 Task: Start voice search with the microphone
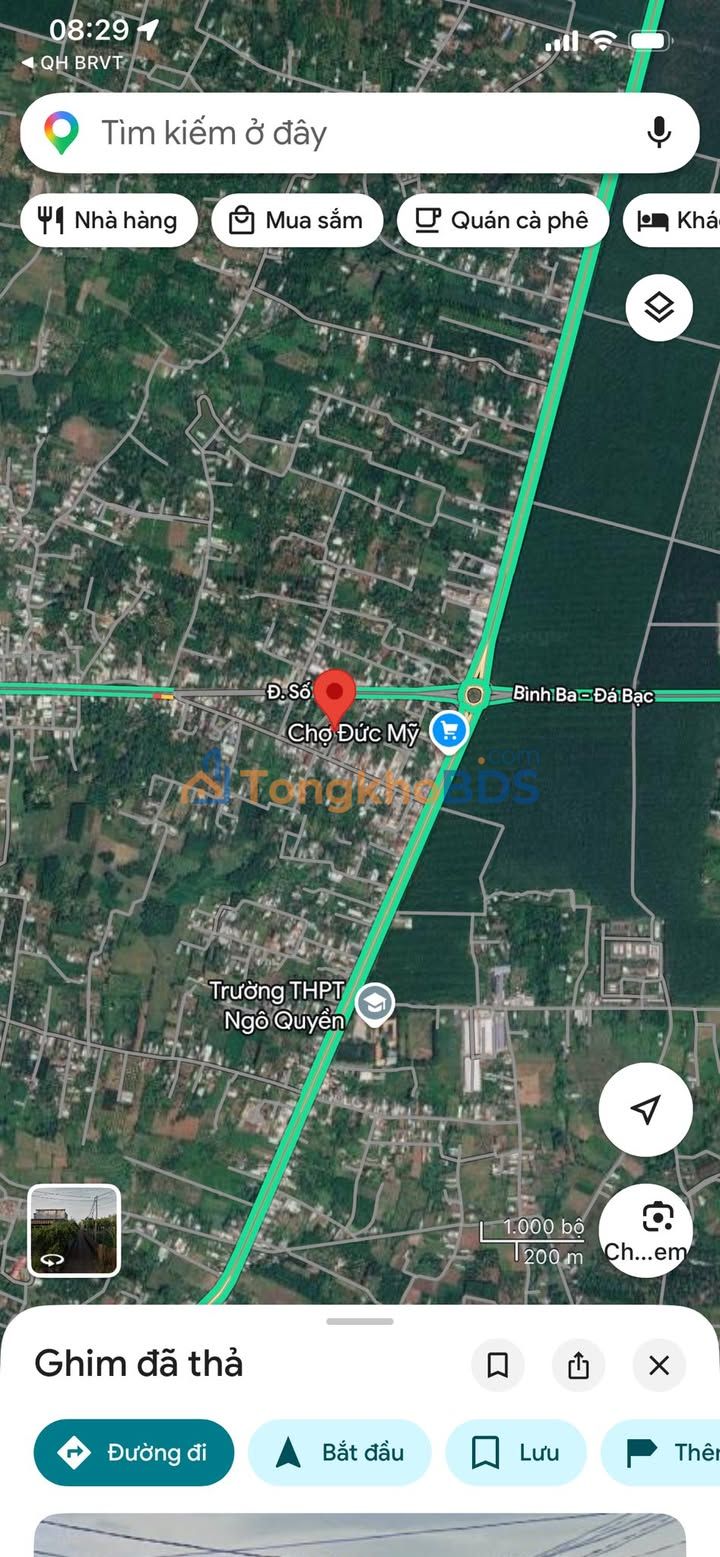658,133
